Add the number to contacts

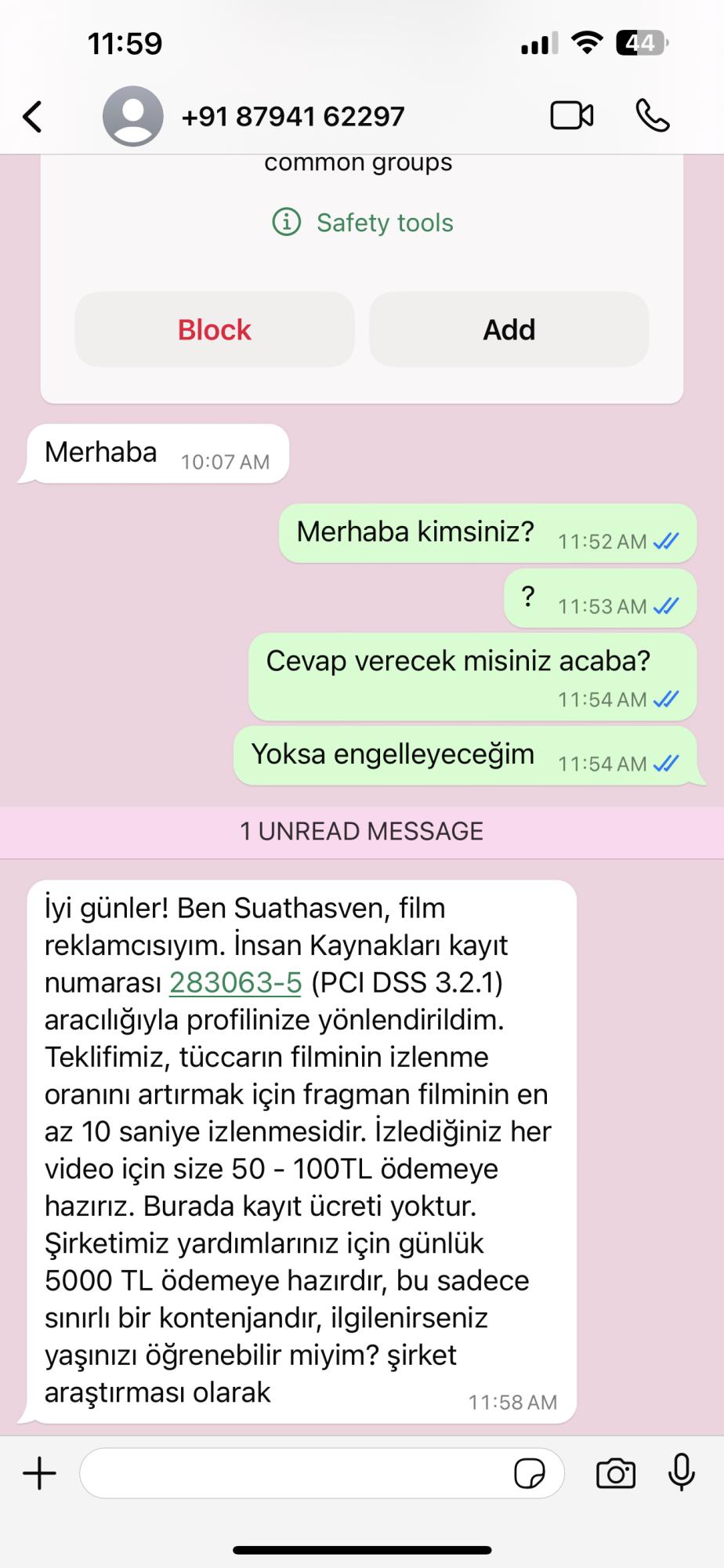tap(509, 329)
